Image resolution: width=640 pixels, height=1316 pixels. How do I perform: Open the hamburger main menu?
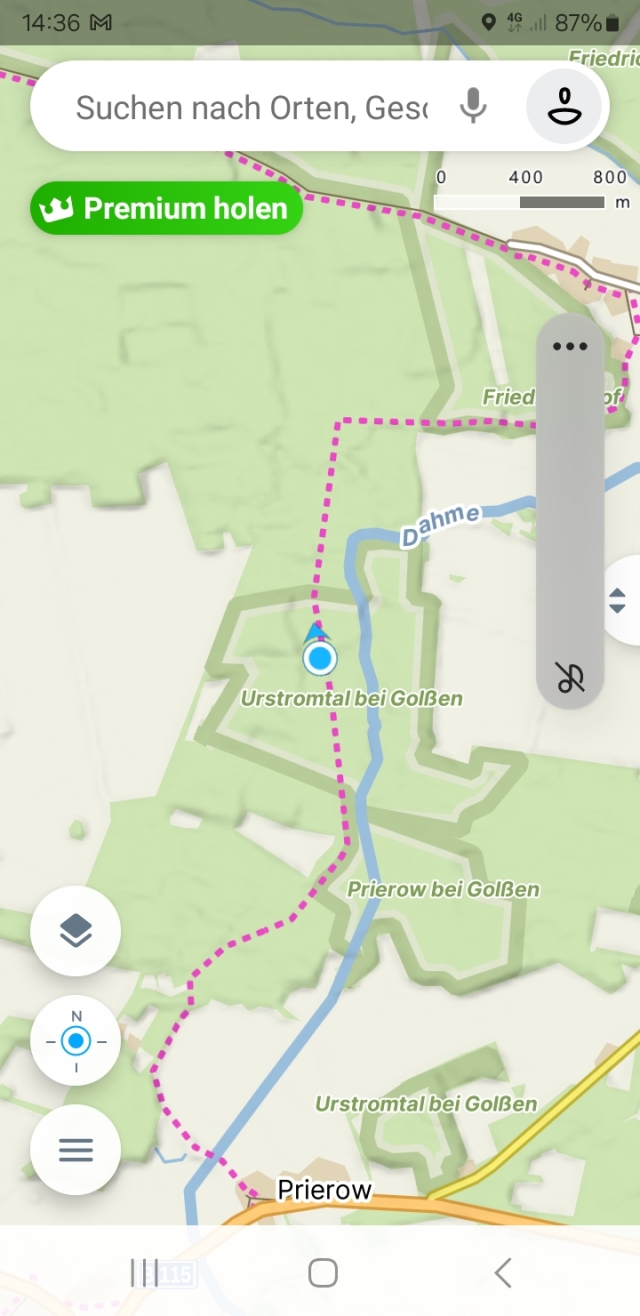tap(76, 1150)
